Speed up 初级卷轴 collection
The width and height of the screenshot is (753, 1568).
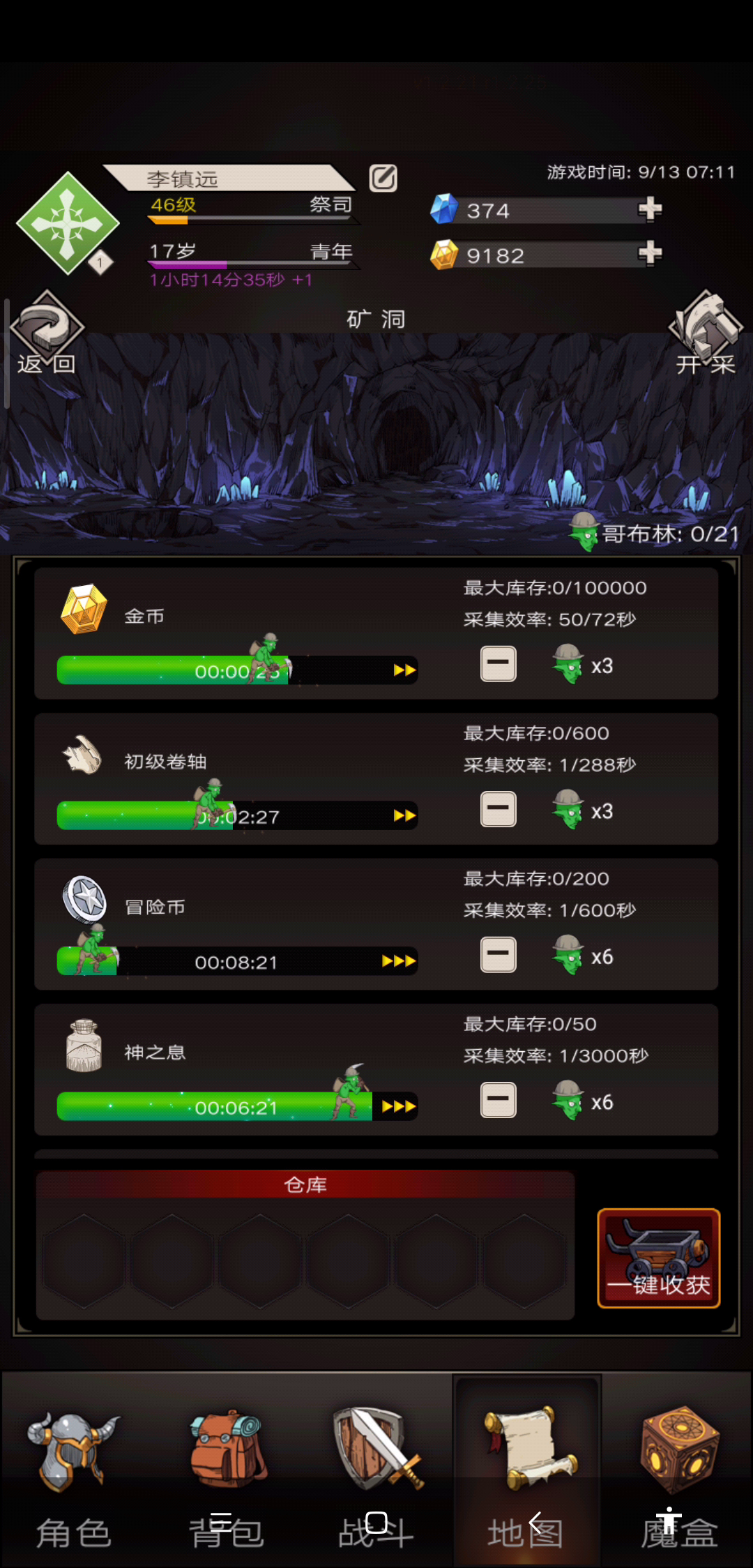point(404,815)
